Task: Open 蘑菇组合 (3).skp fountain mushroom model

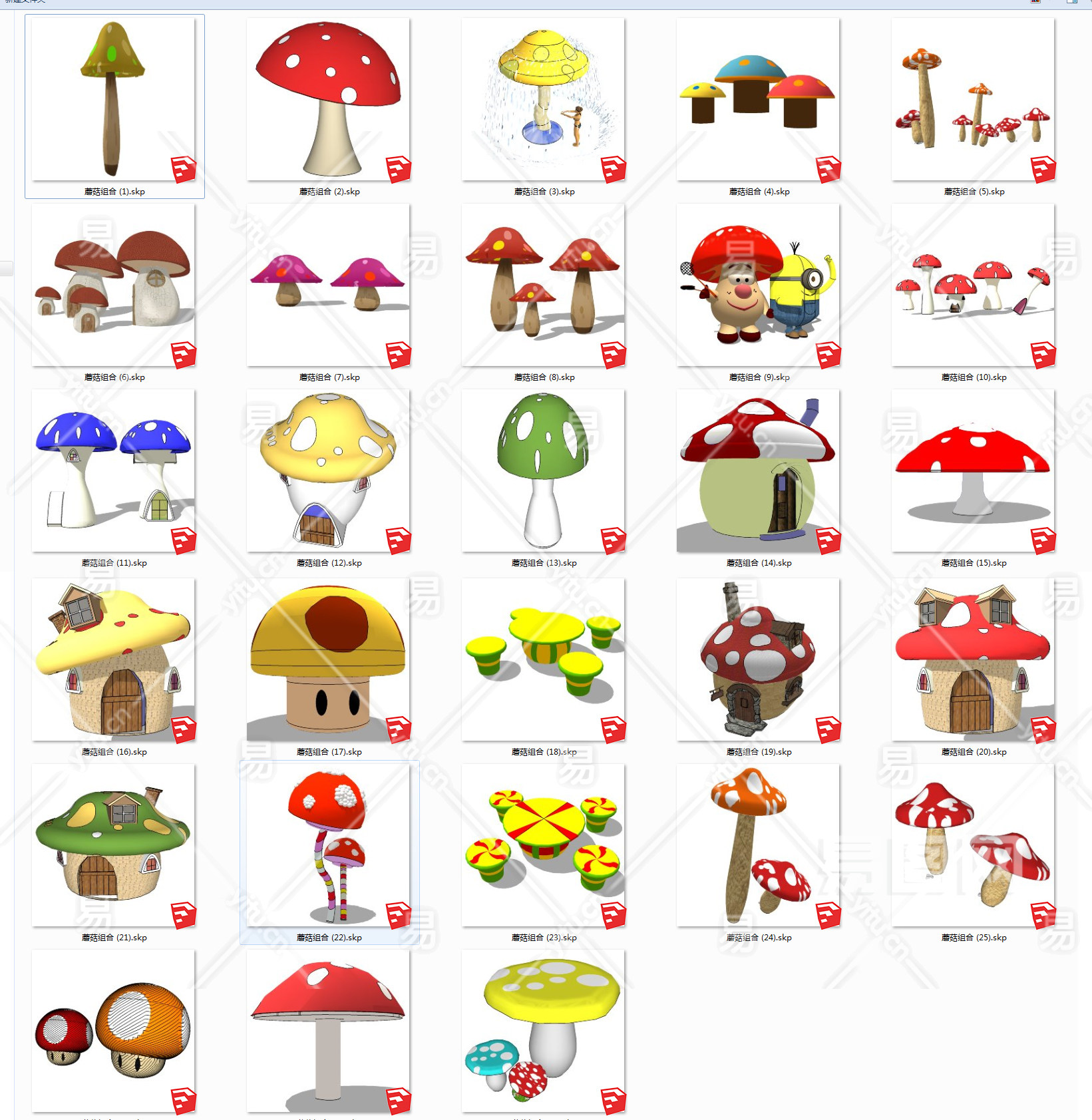Action: (x=543, y=100)
